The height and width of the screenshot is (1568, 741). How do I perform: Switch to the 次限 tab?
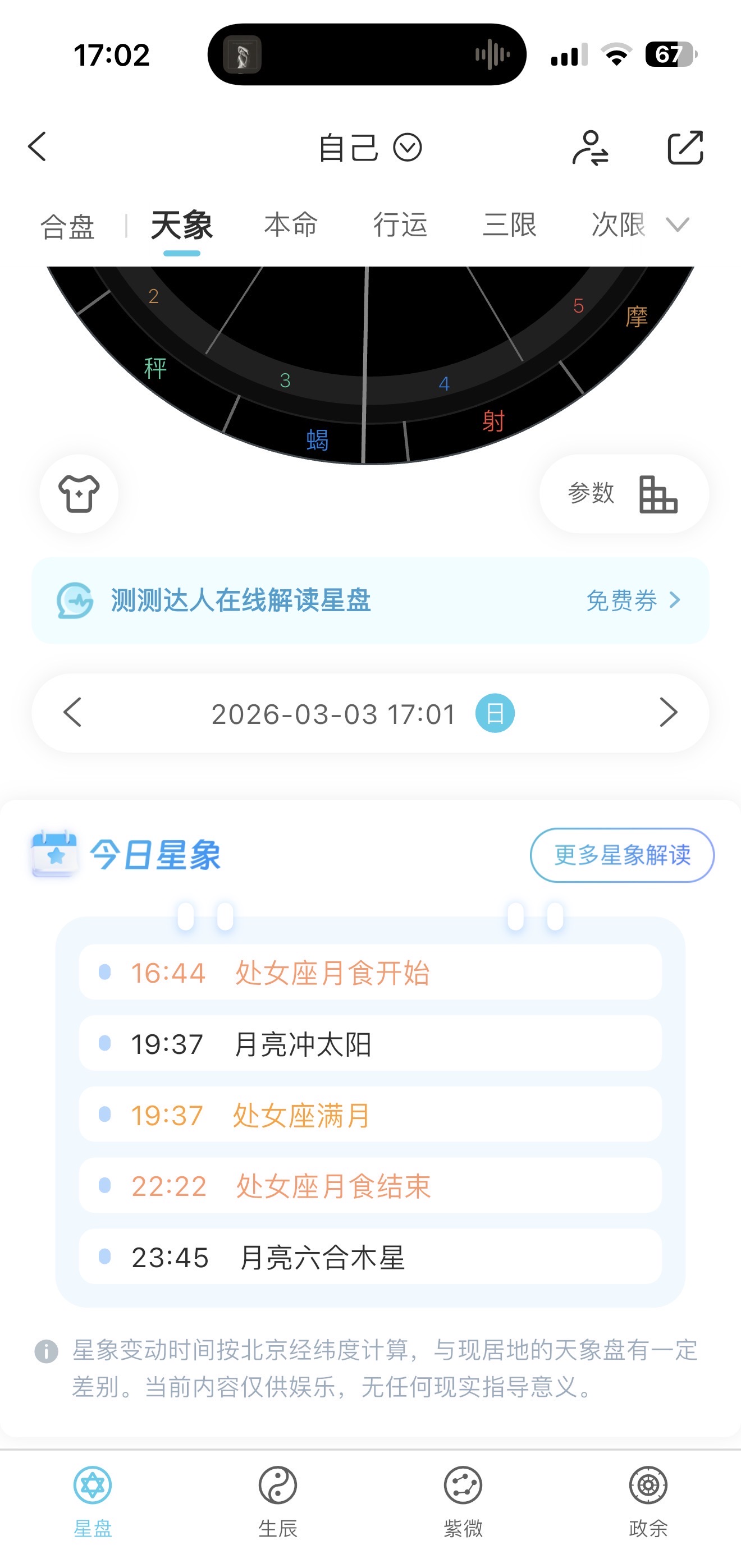pos(616,225)
